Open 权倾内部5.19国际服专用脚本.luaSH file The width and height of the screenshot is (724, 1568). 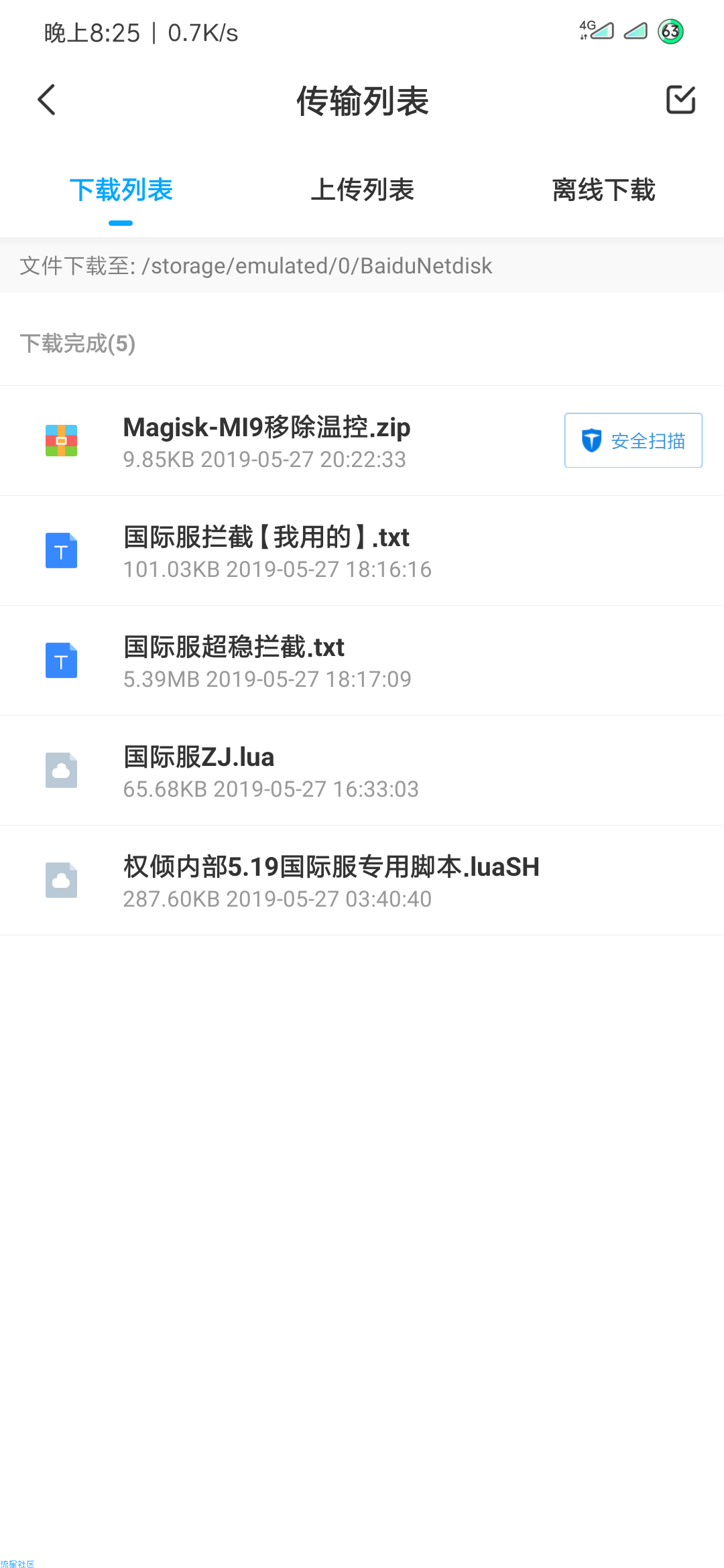coord(362,880)
